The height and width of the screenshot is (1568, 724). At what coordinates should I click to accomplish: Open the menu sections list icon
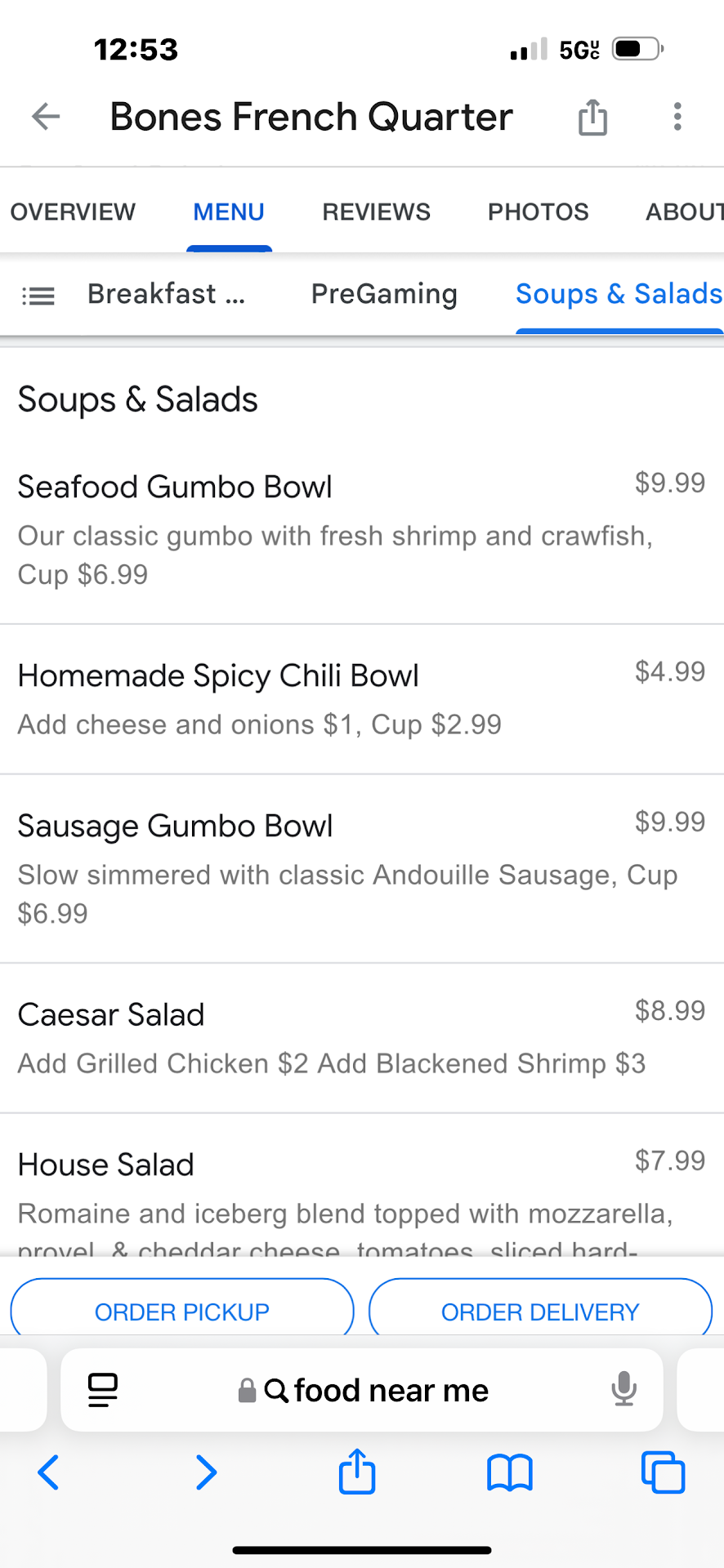38,296
